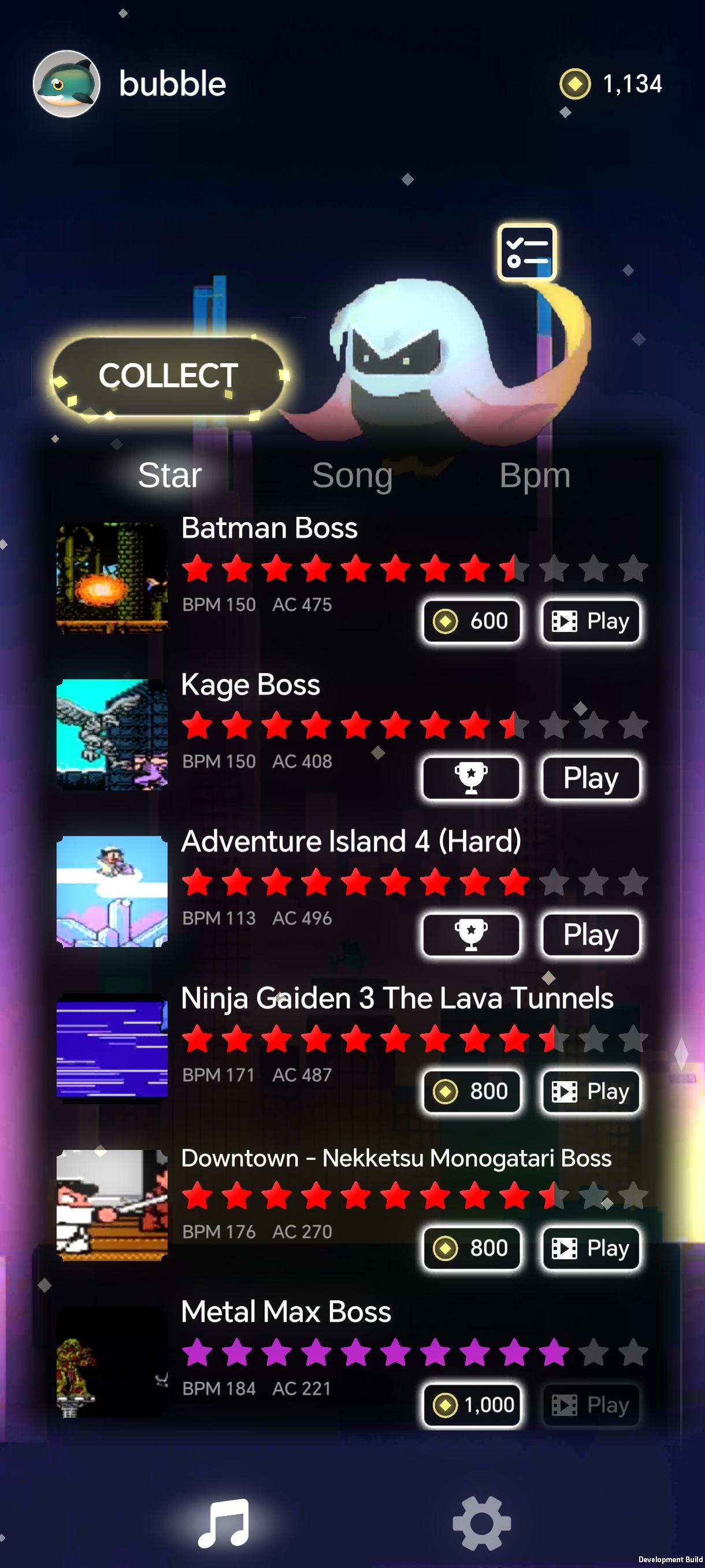Tap the trophy icon for Adventure Island 4
The width and height of the screenshot is (705, 1568).
(472, 935)
